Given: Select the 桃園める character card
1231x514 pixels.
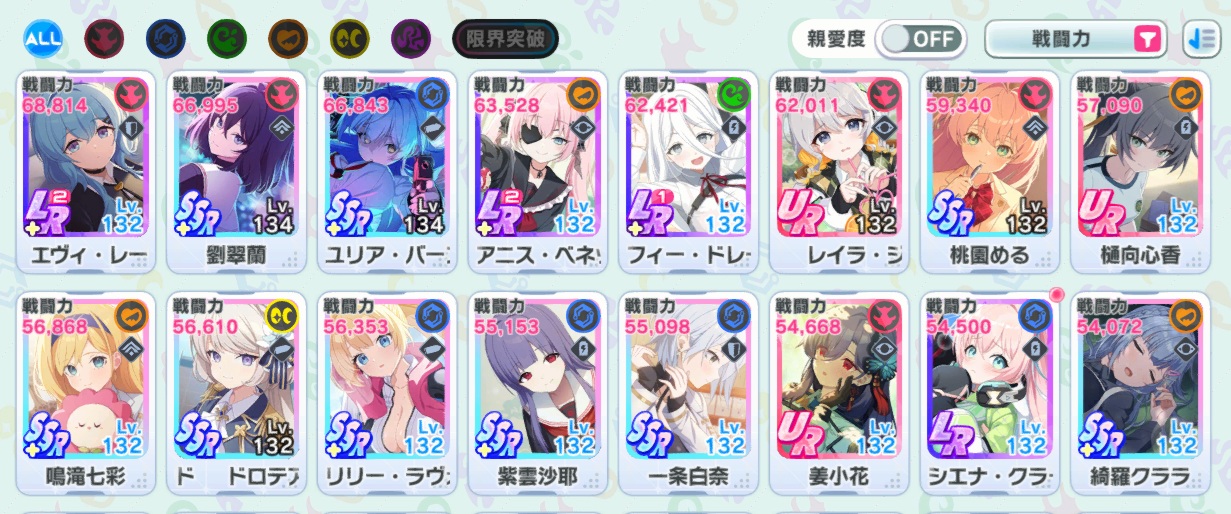Looking at the screenshot, I should point(989,170).
